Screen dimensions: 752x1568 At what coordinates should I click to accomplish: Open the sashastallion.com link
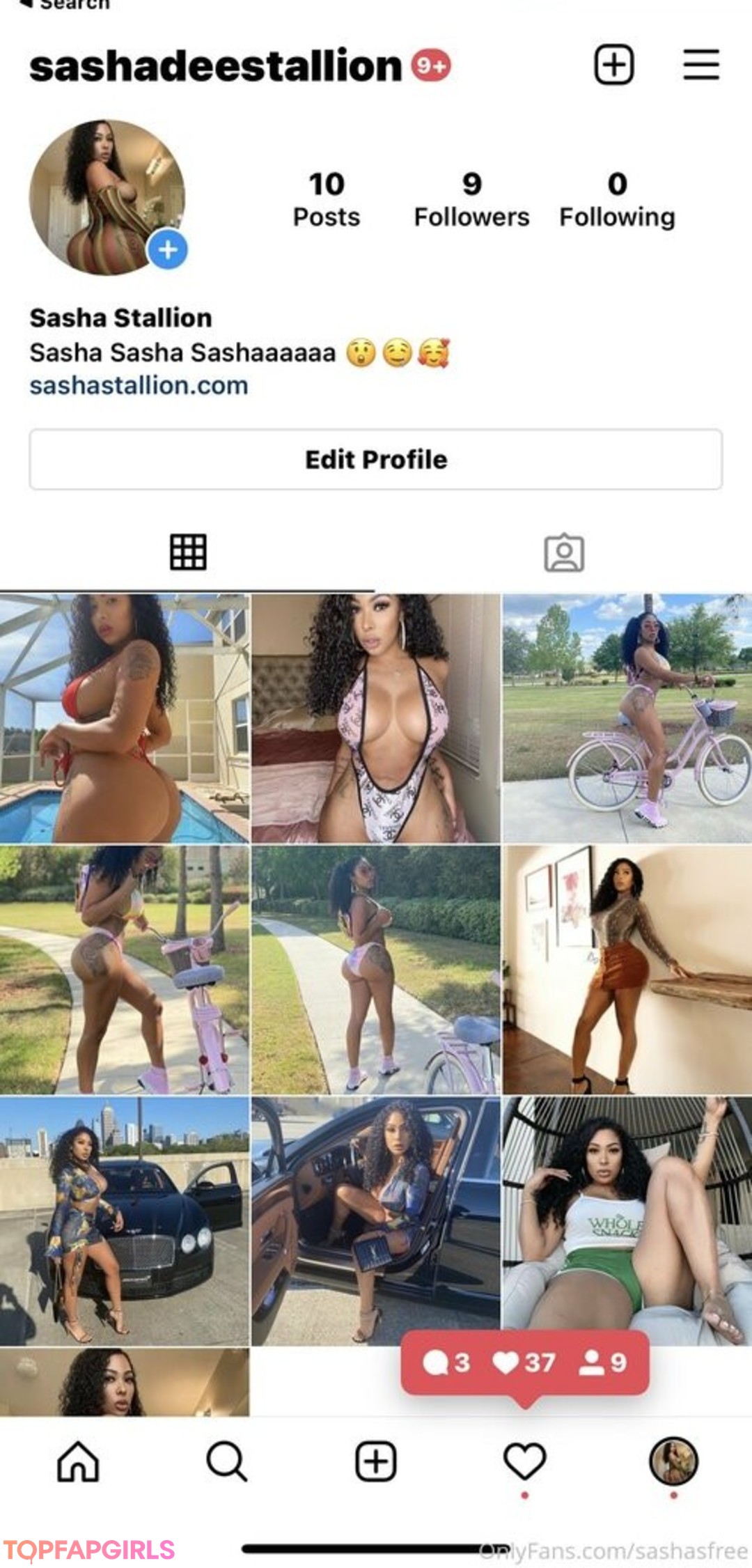pyautogui.click(x=139, y=385)
